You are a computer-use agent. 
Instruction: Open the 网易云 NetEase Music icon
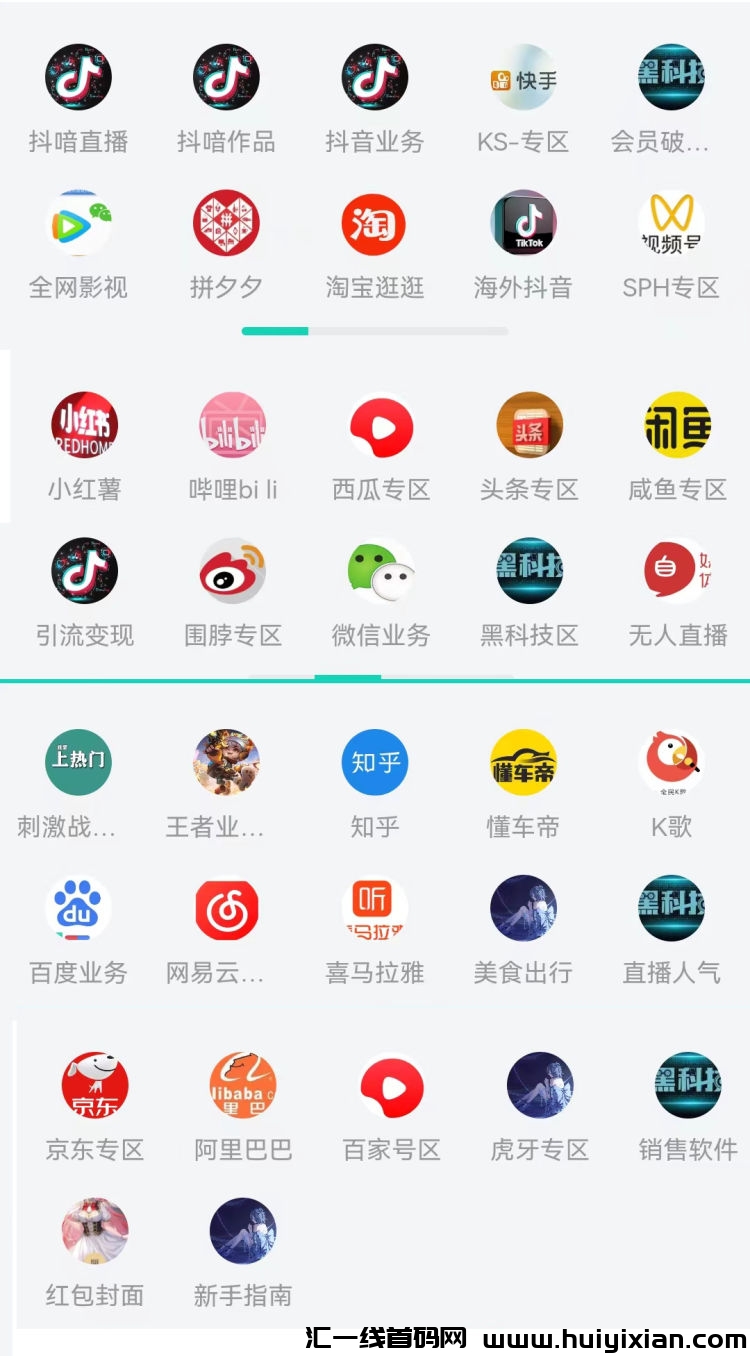pos(226,909)
